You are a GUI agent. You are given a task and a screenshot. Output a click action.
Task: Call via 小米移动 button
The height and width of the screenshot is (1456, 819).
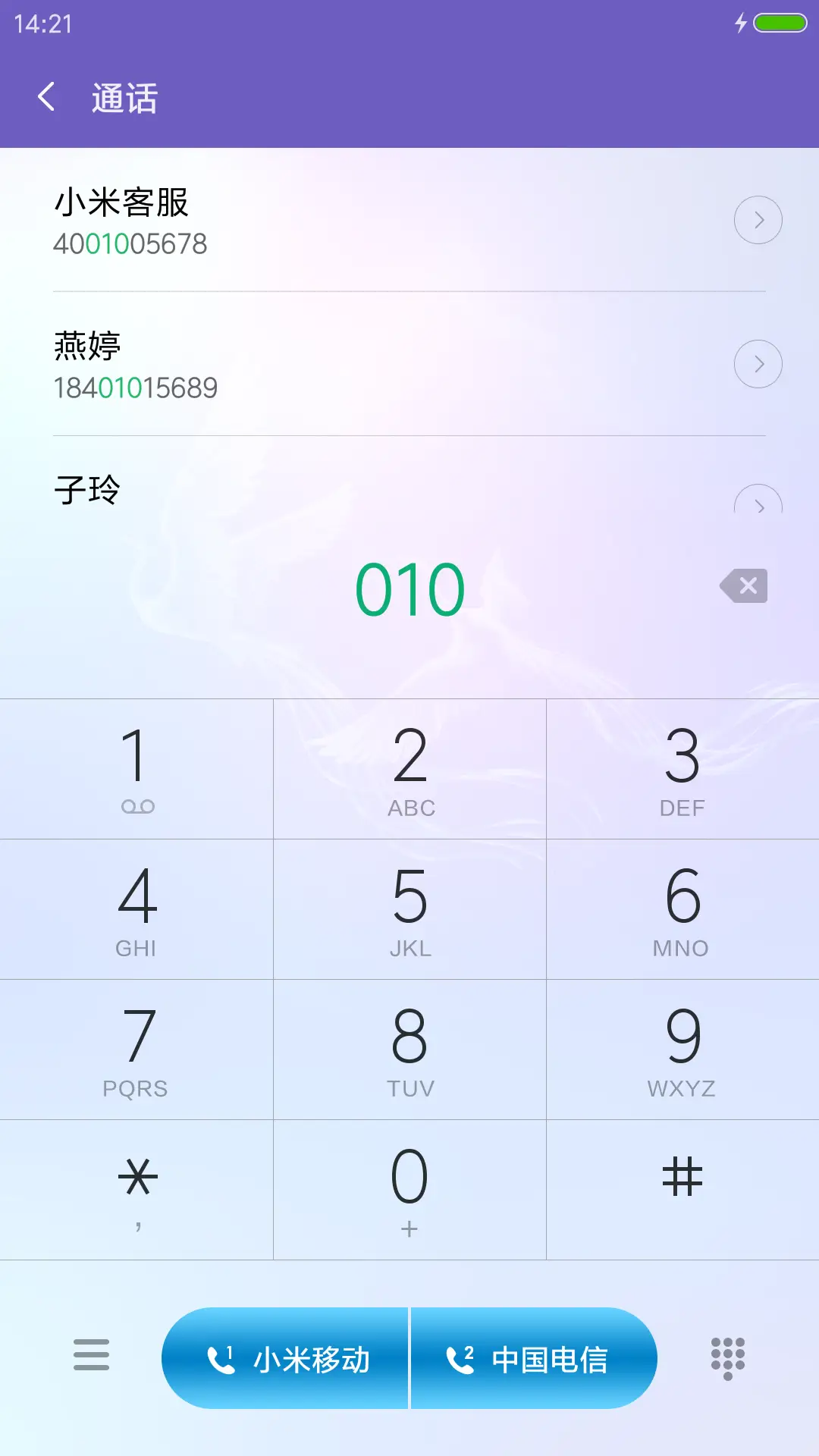(287, 1357)
